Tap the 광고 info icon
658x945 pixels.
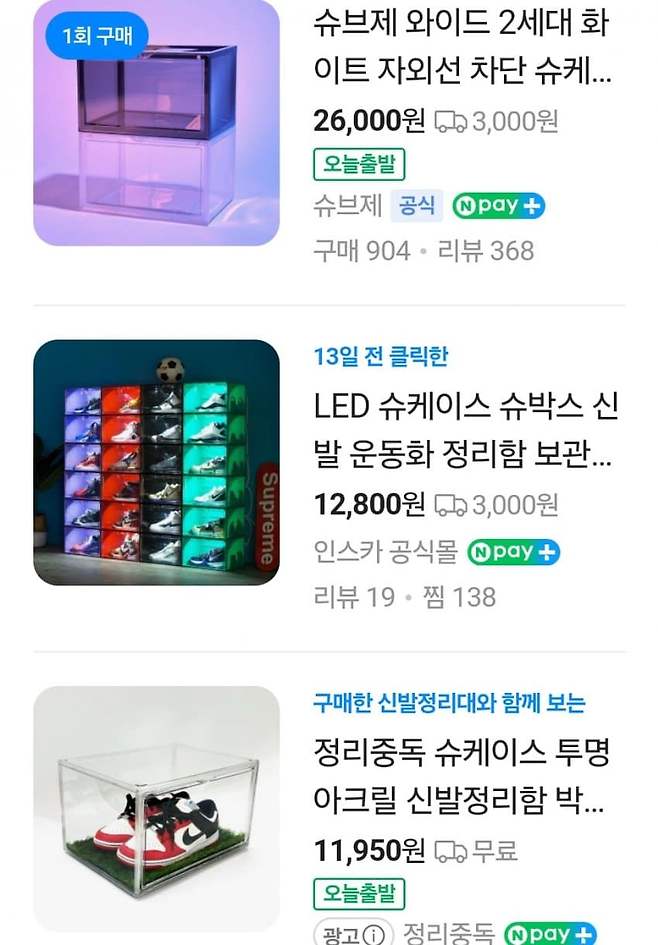[371, 936]
